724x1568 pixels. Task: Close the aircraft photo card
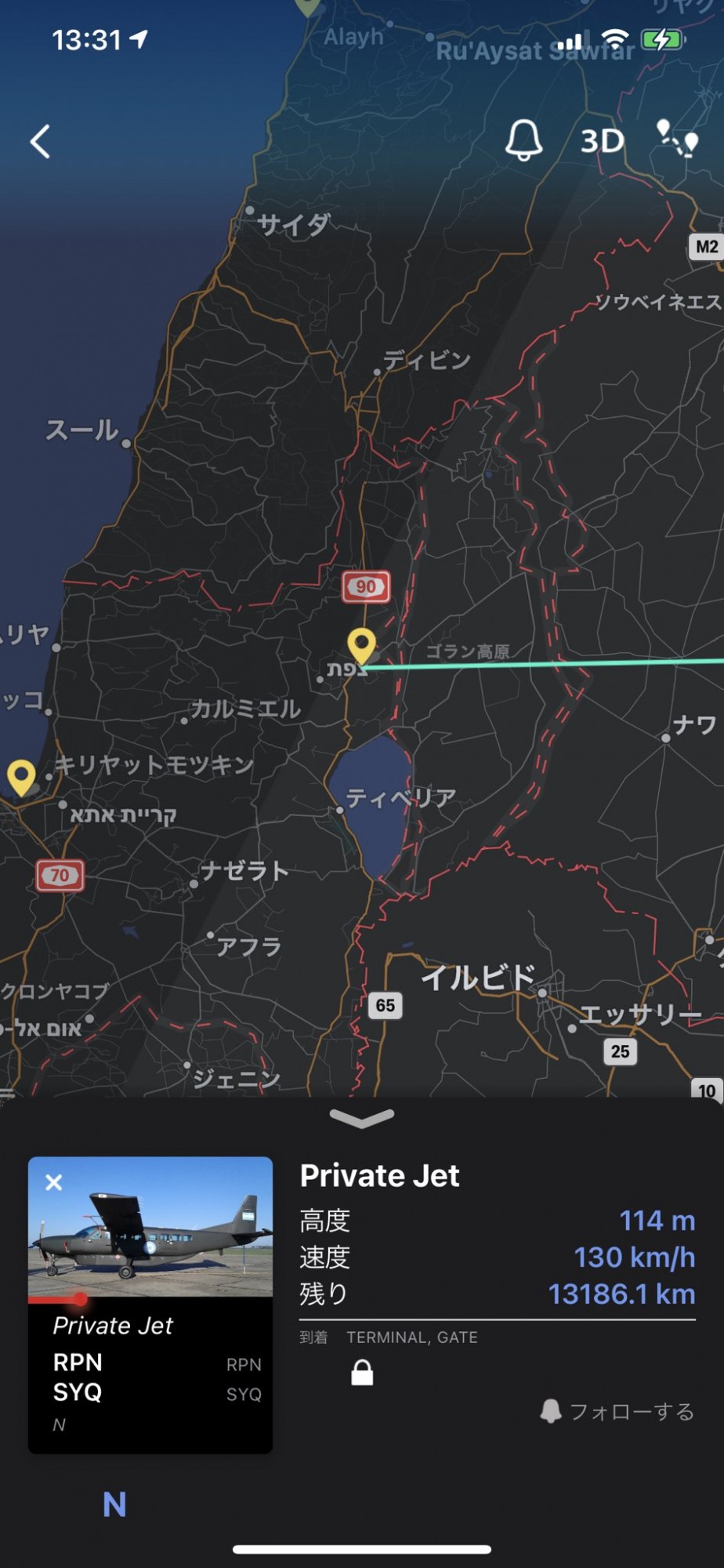tap(54, 1182)
